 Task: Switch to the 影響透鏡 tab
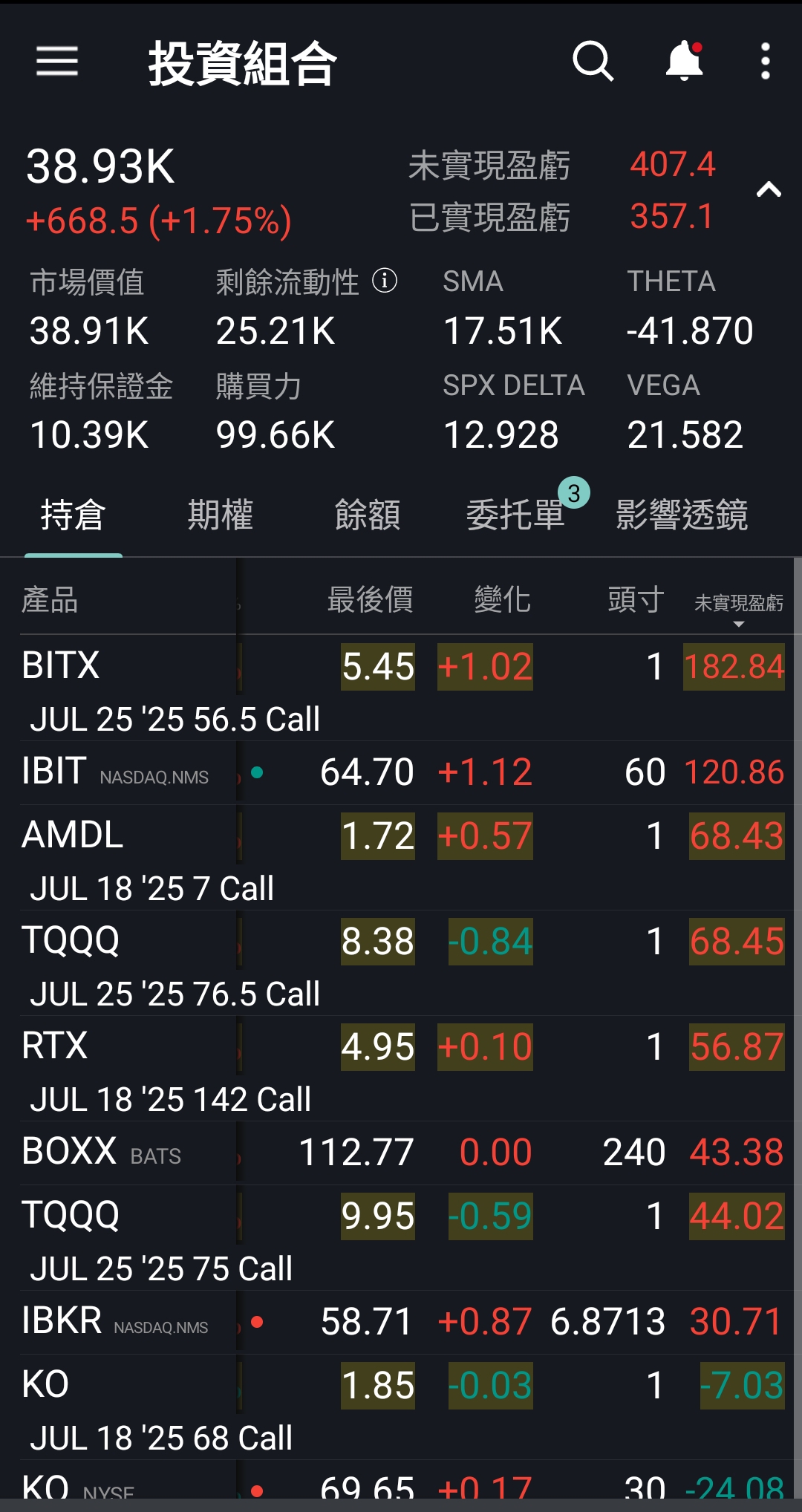tap(682, 515)
